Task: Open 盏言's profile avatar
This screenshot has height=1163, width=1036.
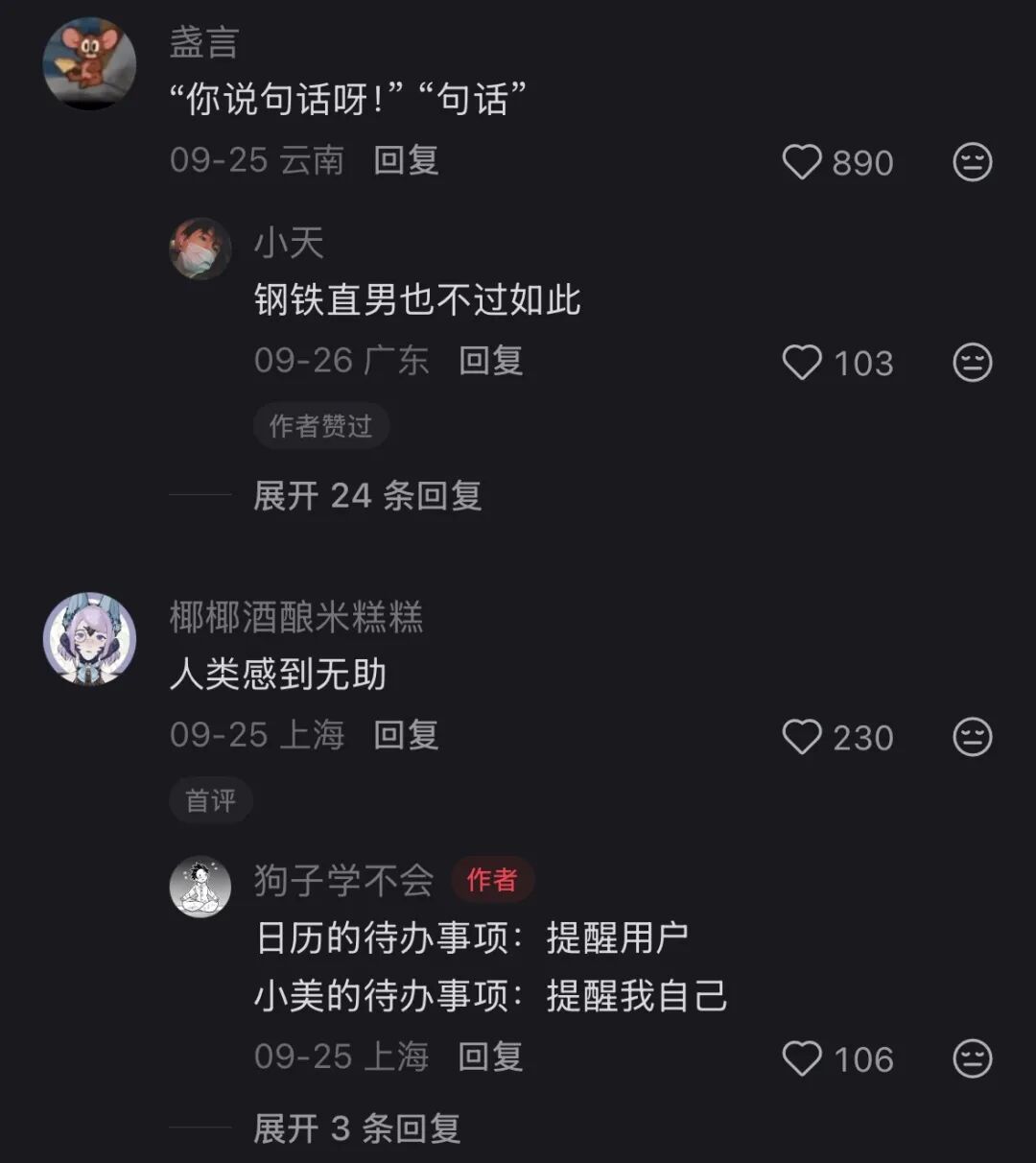Action: tap(89, 63)
